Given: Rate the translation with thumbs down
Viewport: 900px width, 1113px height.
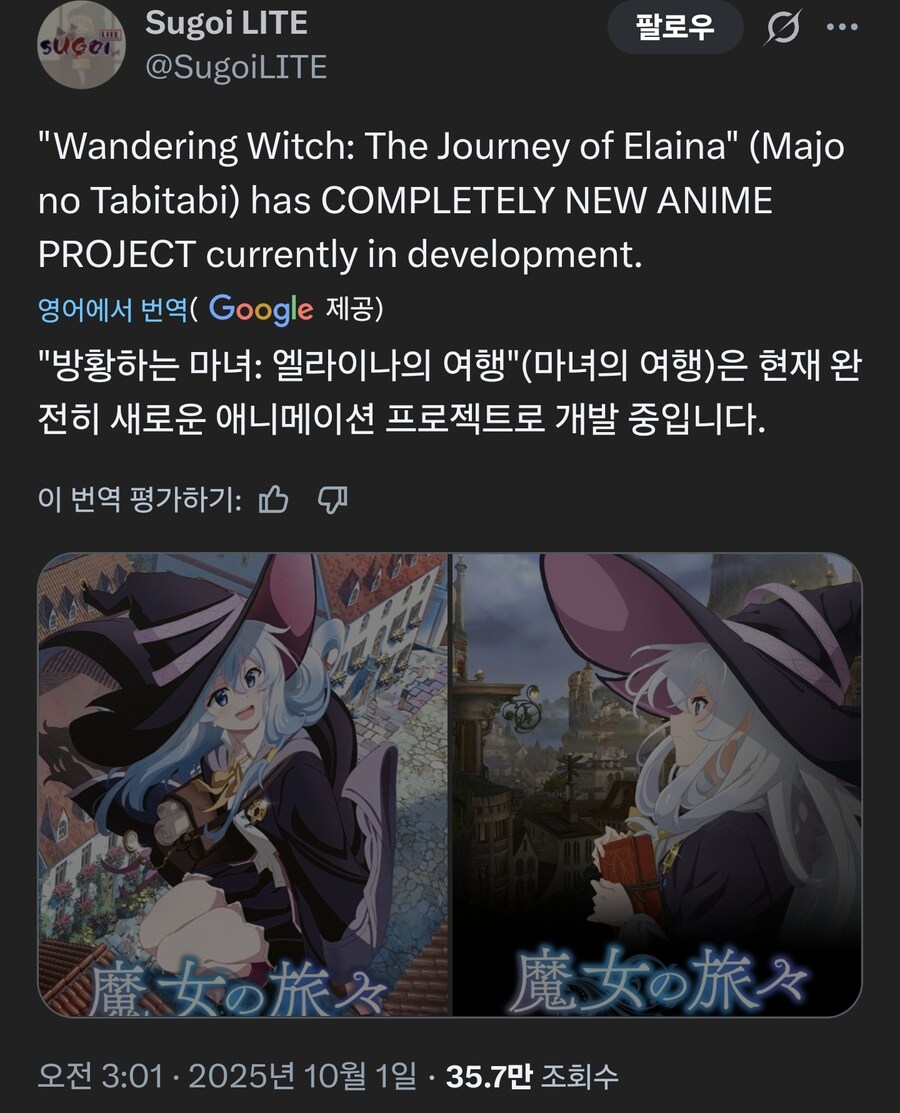Looking at the screenshot, I should [x=332, y=499].
